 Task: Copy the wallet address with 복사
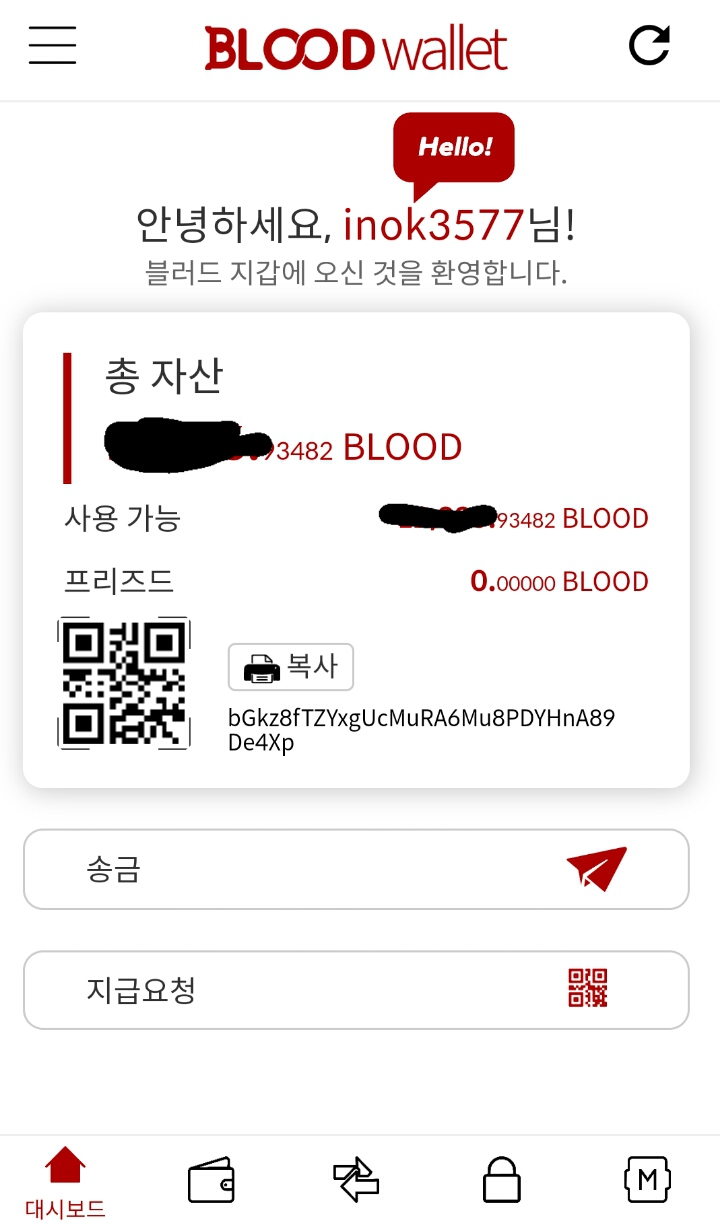pos(290,666)
